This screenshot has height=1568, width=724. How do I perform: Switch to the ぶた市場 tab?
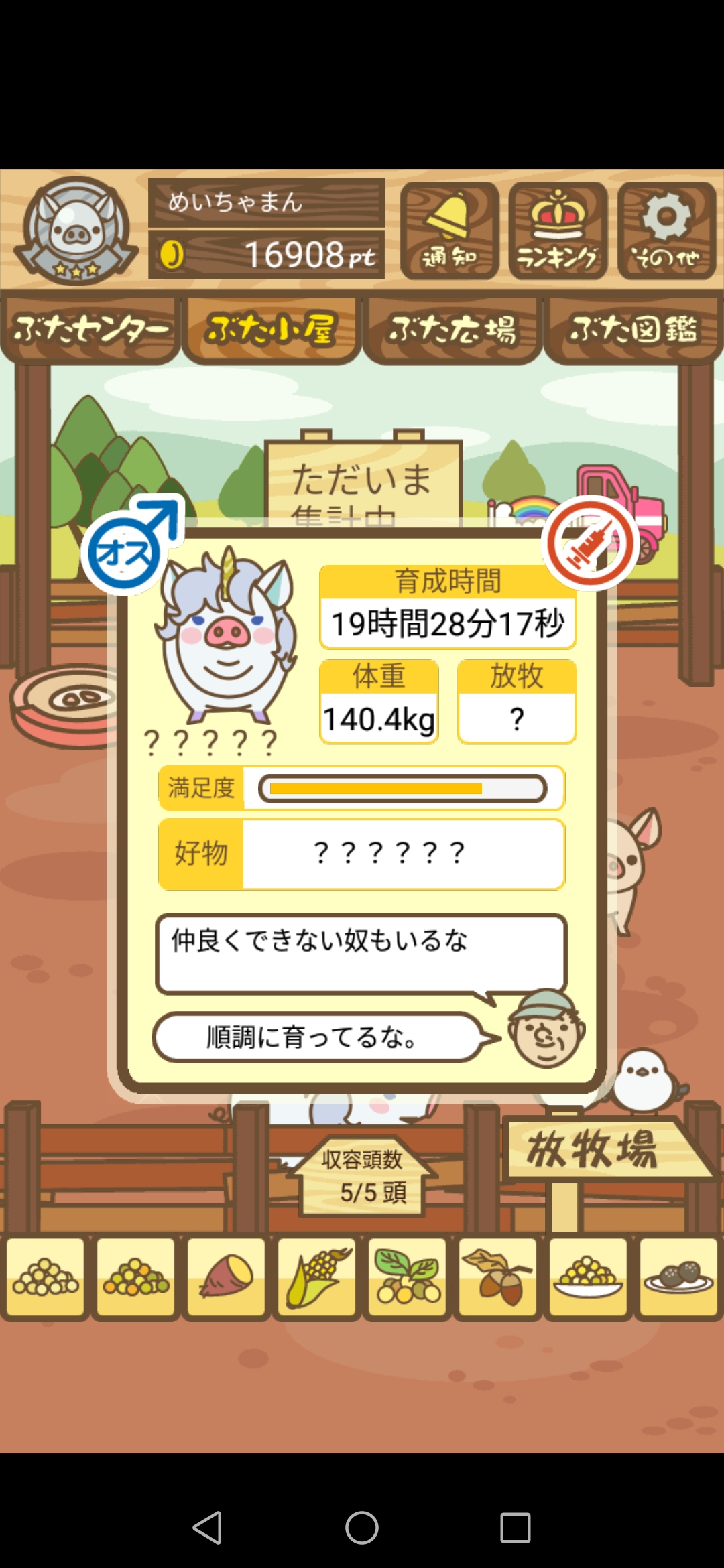point(452,330)
